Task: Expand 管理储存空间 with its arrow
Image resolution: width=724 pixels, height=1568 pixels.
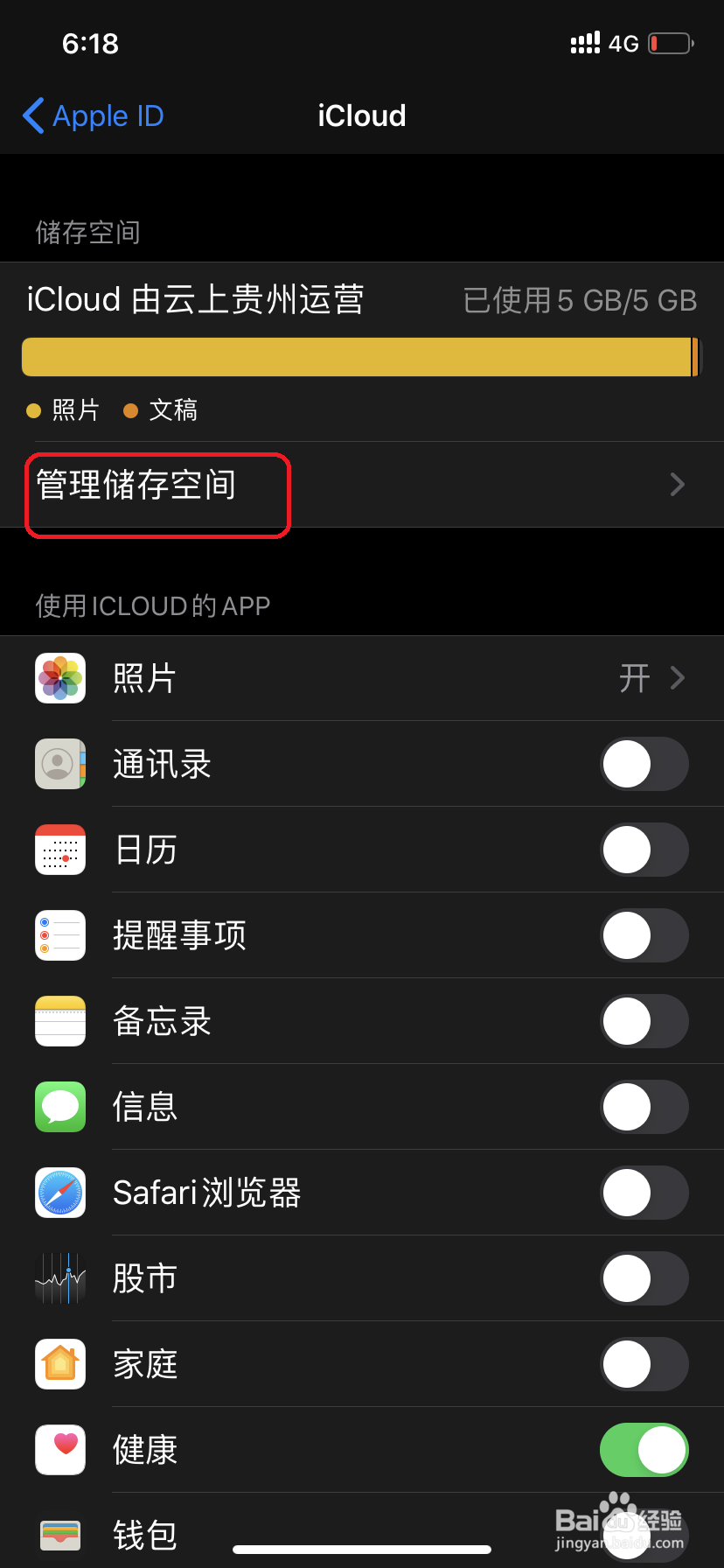Action: [x=678, y=484]
